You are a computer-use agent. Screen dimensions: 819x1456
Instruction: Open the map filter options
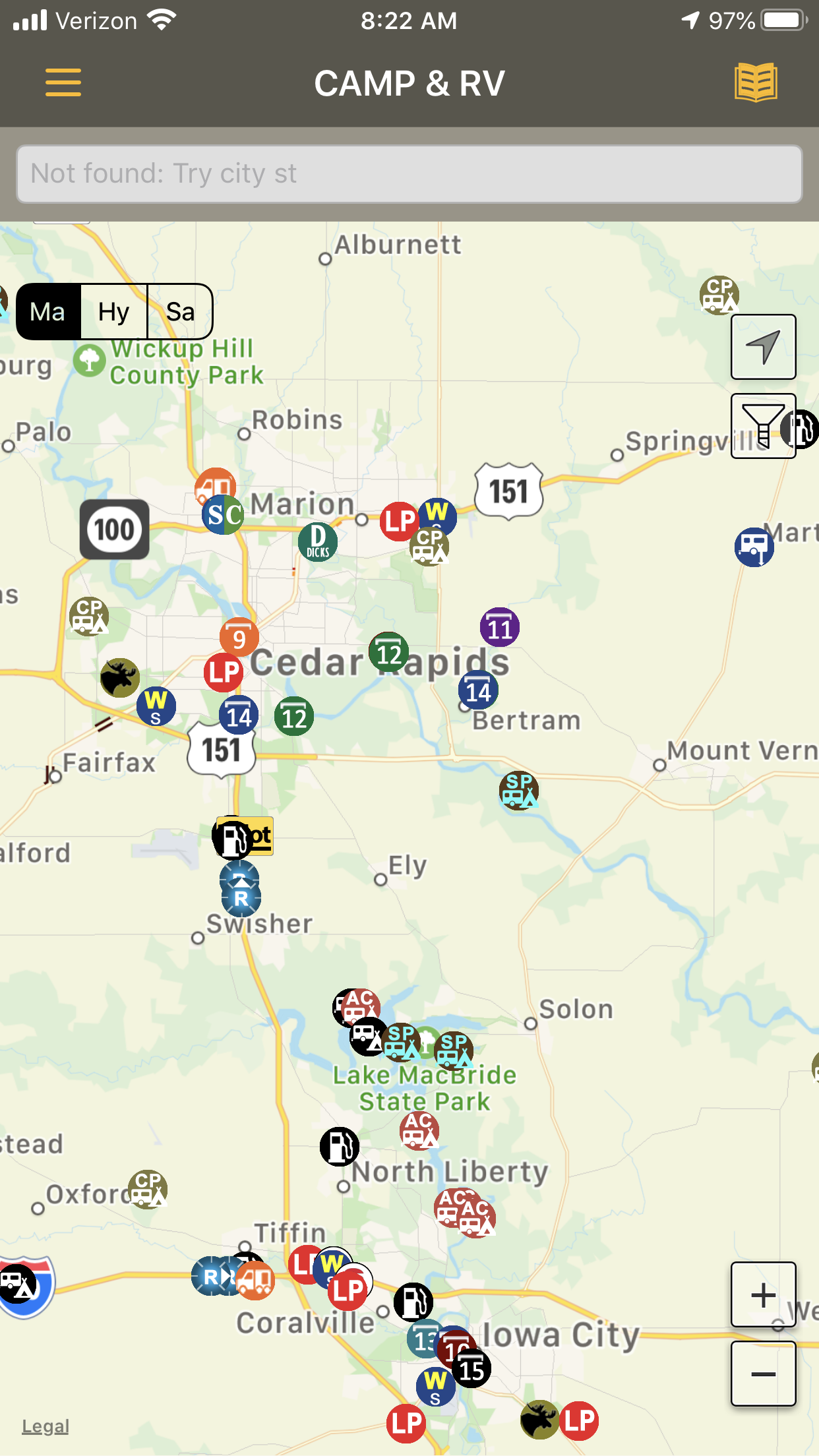(762, 426)
